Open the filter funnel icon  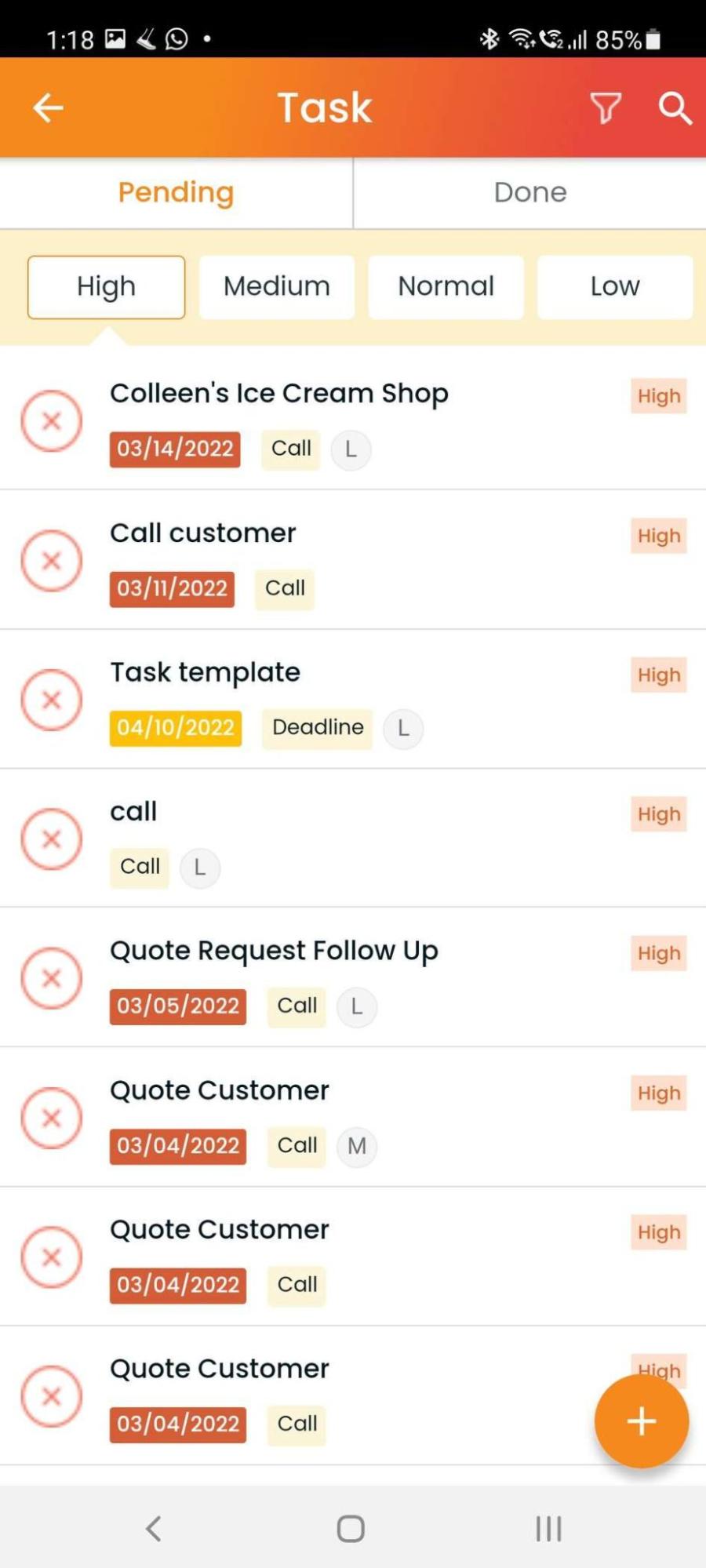(x=606, y=107)
